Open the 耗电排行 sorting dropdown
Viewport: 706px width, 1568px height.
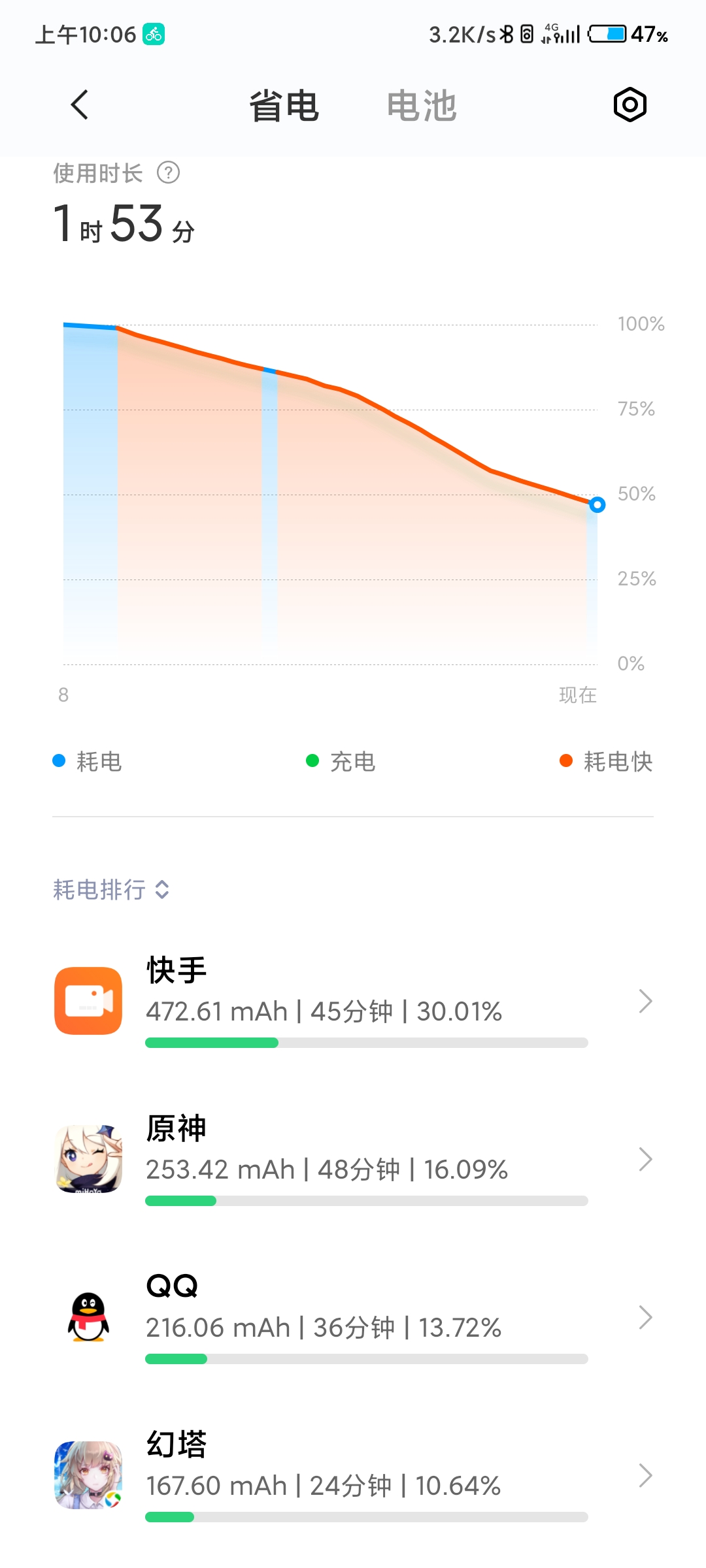[x=112, y=889]
